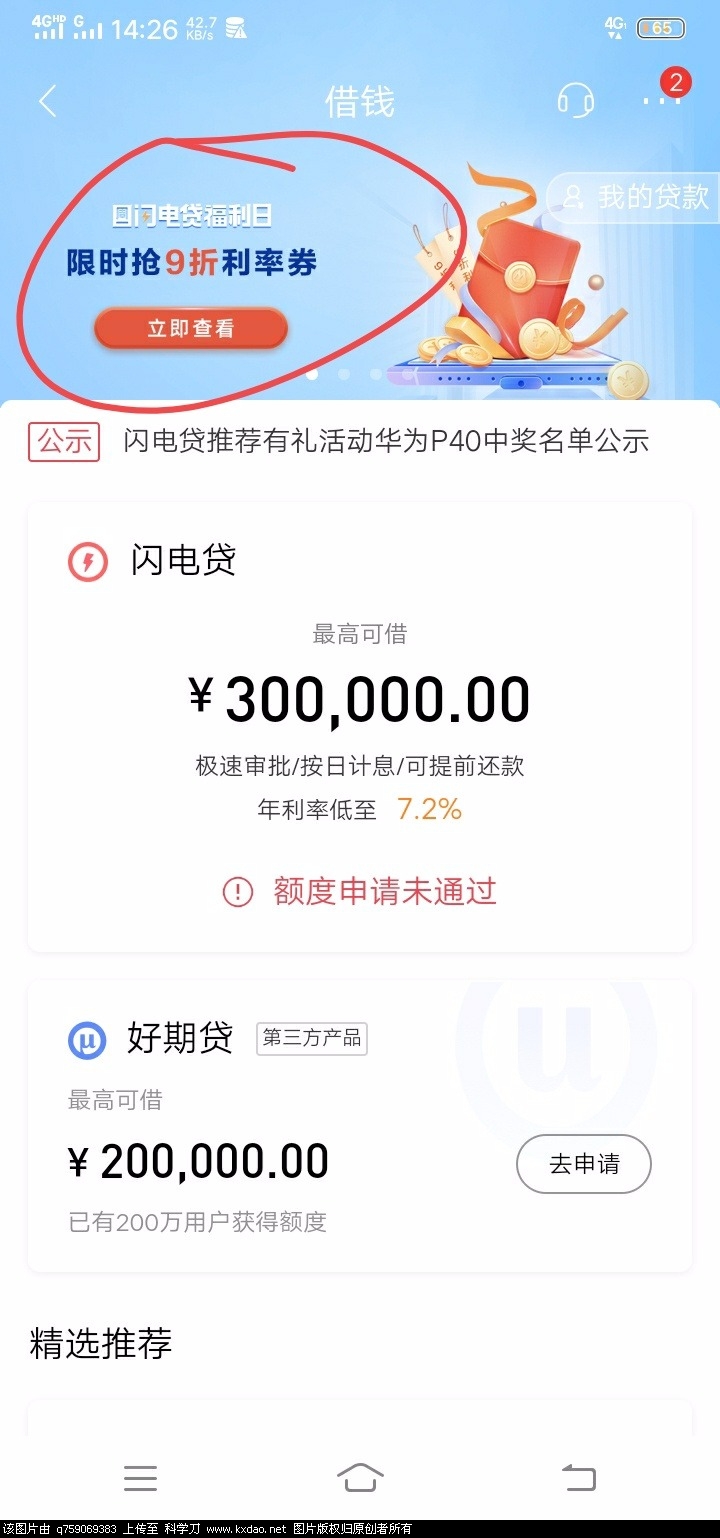Viewport: 720px width, 1538px height.
Task: Go to the phone home screen
Action: tap(360, 1477)
